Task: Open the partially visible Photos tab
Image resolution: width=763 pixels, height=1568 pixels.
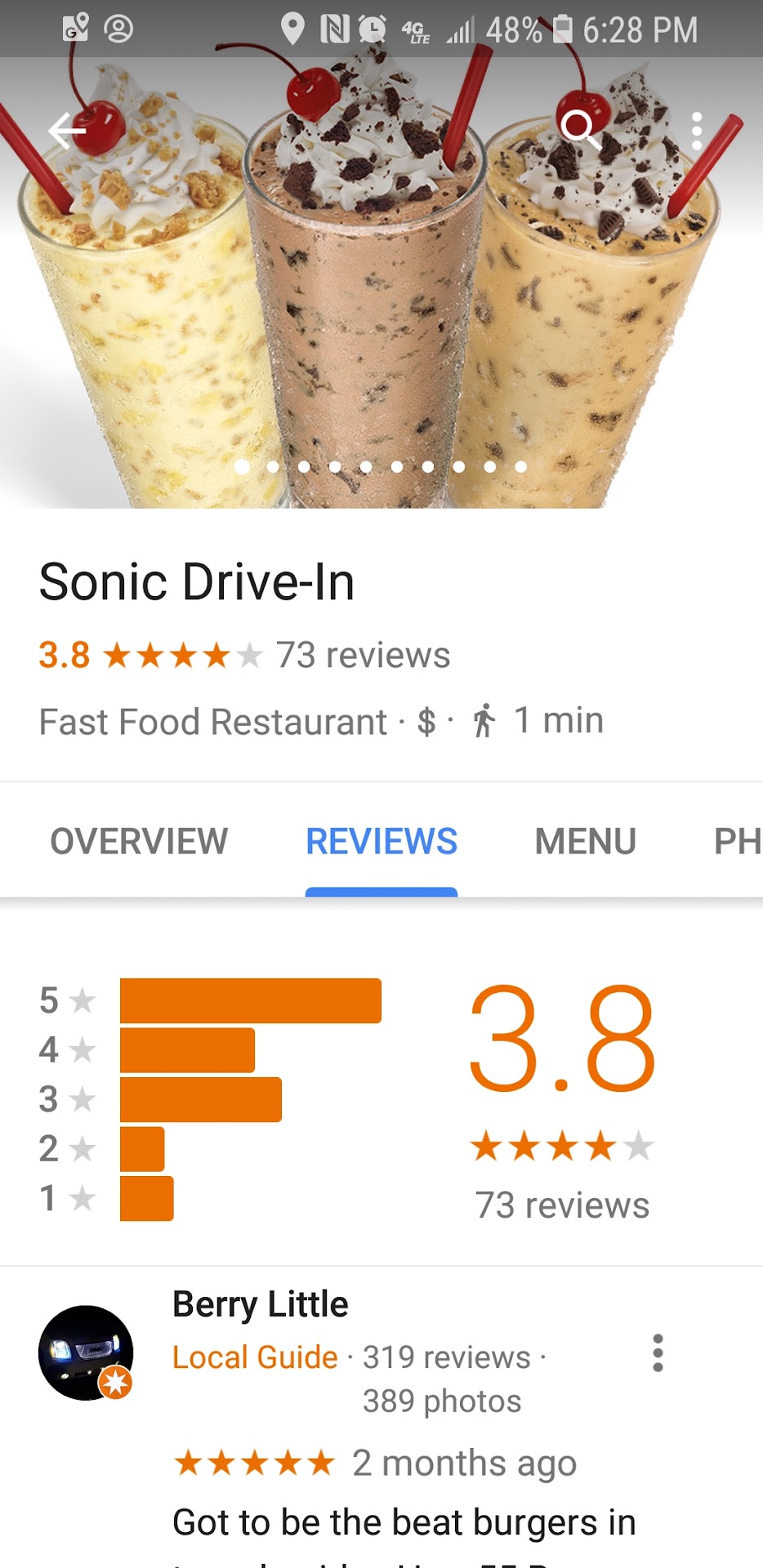Action: click(737, 841)
